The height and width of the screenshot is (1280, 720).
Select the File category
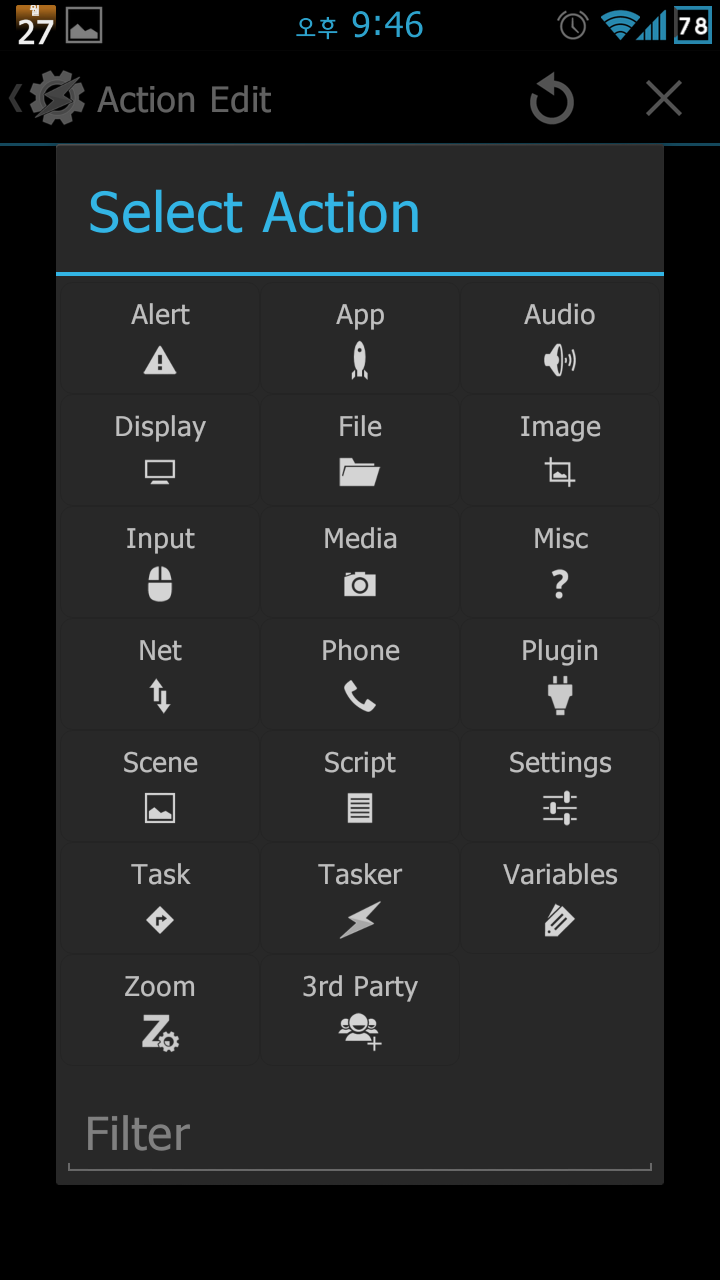360,451
